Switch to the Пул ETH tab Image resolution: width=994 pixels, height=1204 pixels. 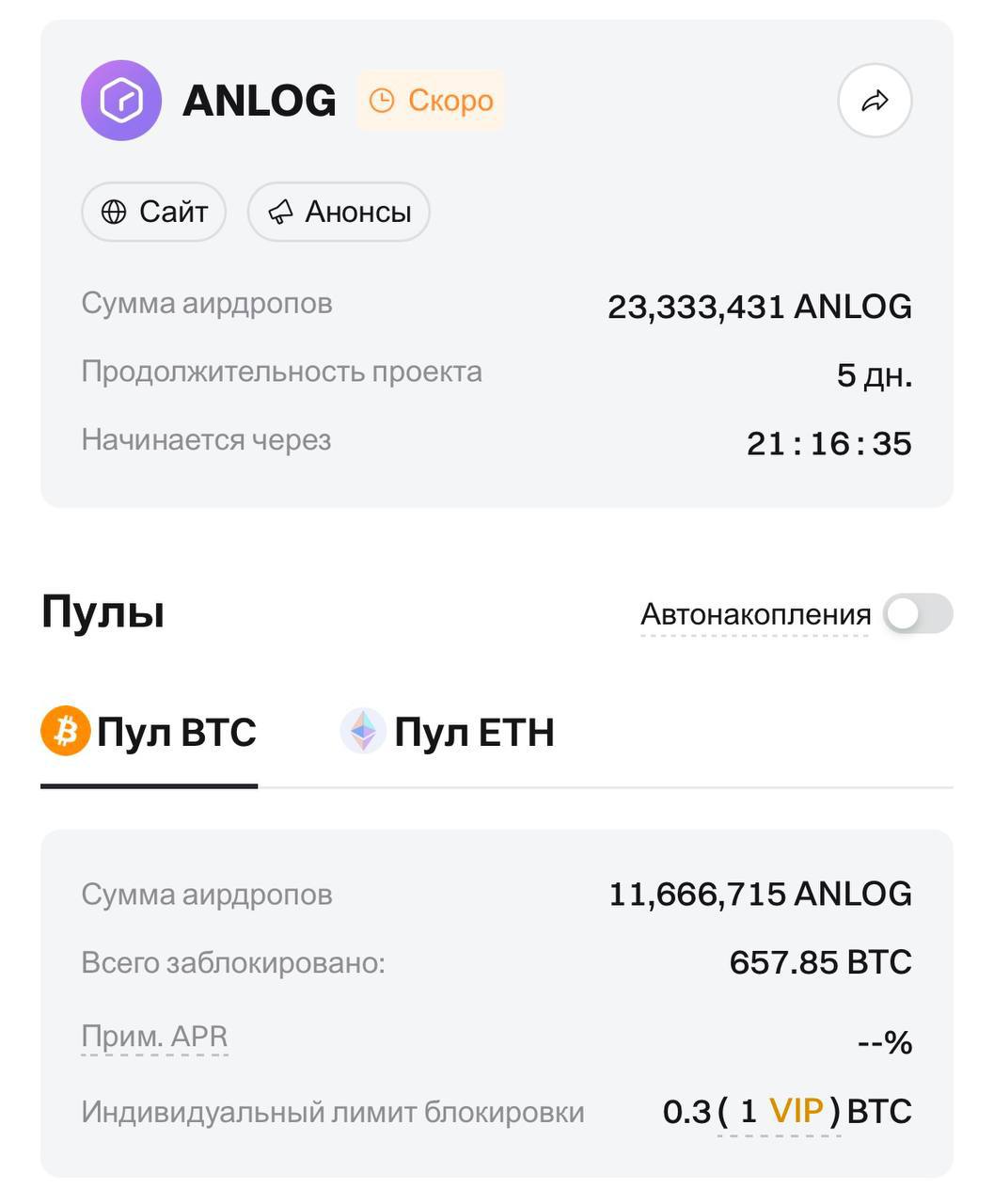(449, 732)
